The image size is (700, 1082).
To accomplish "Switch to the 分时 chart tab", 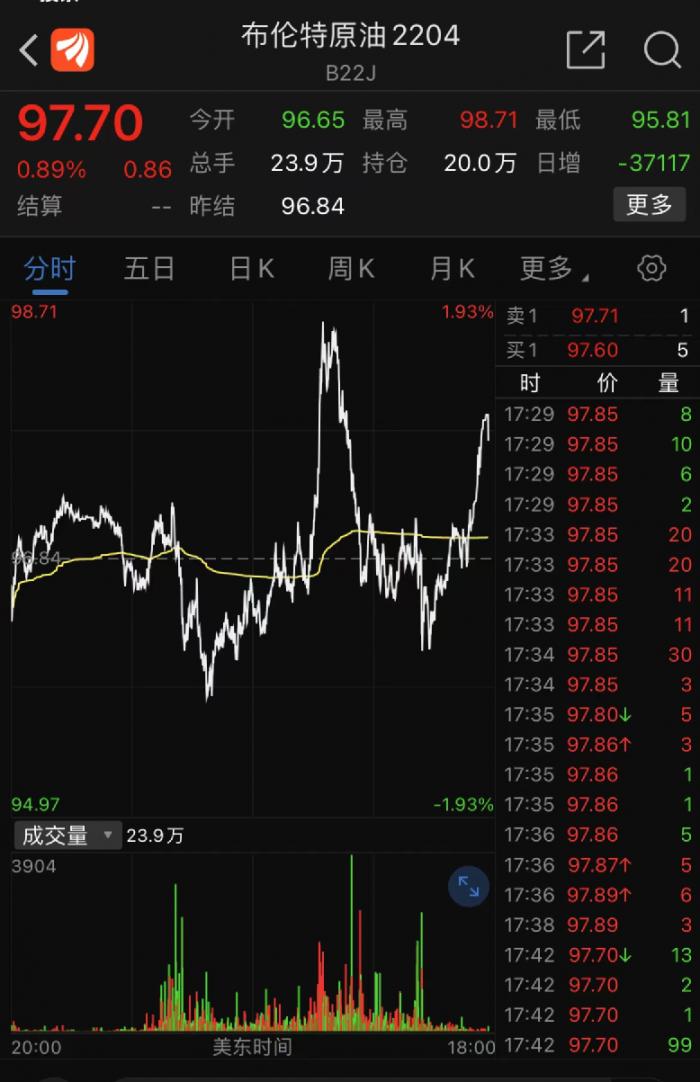I will 49,268.
